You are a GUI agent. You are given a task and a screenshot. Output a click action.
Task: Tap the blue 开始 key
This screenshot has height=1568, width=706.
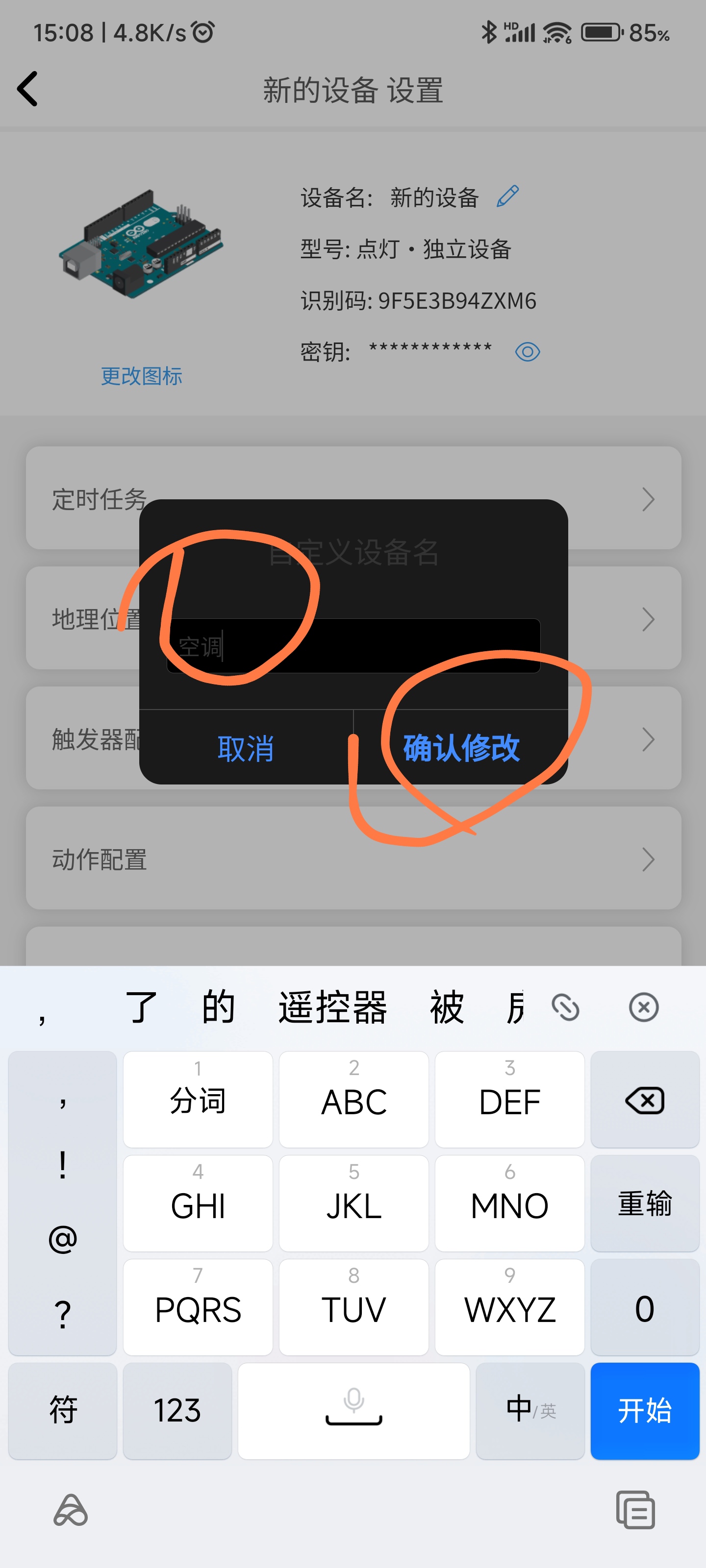644,1410
